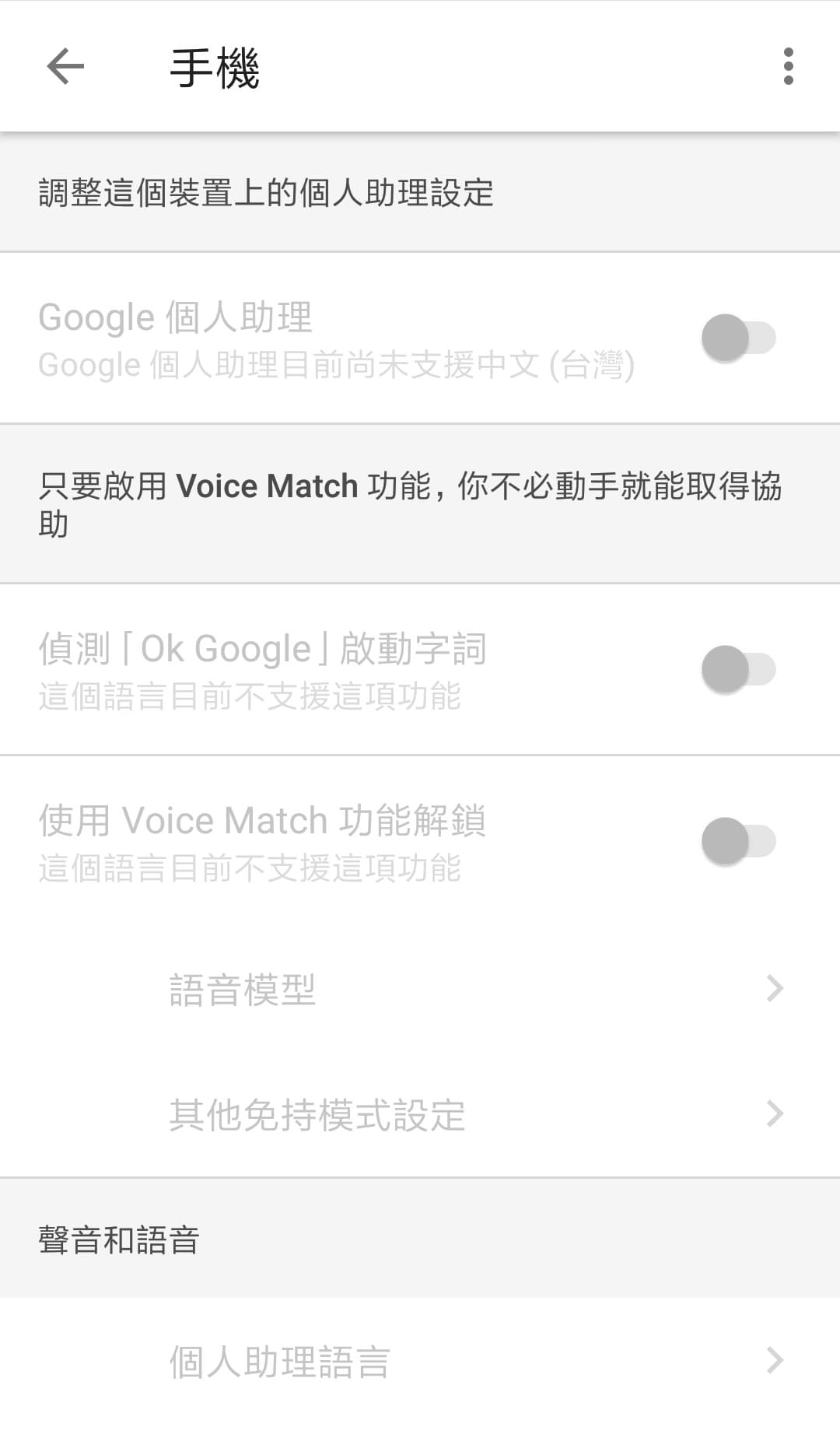Open 其他免持模式設定

pos(420,1114)
